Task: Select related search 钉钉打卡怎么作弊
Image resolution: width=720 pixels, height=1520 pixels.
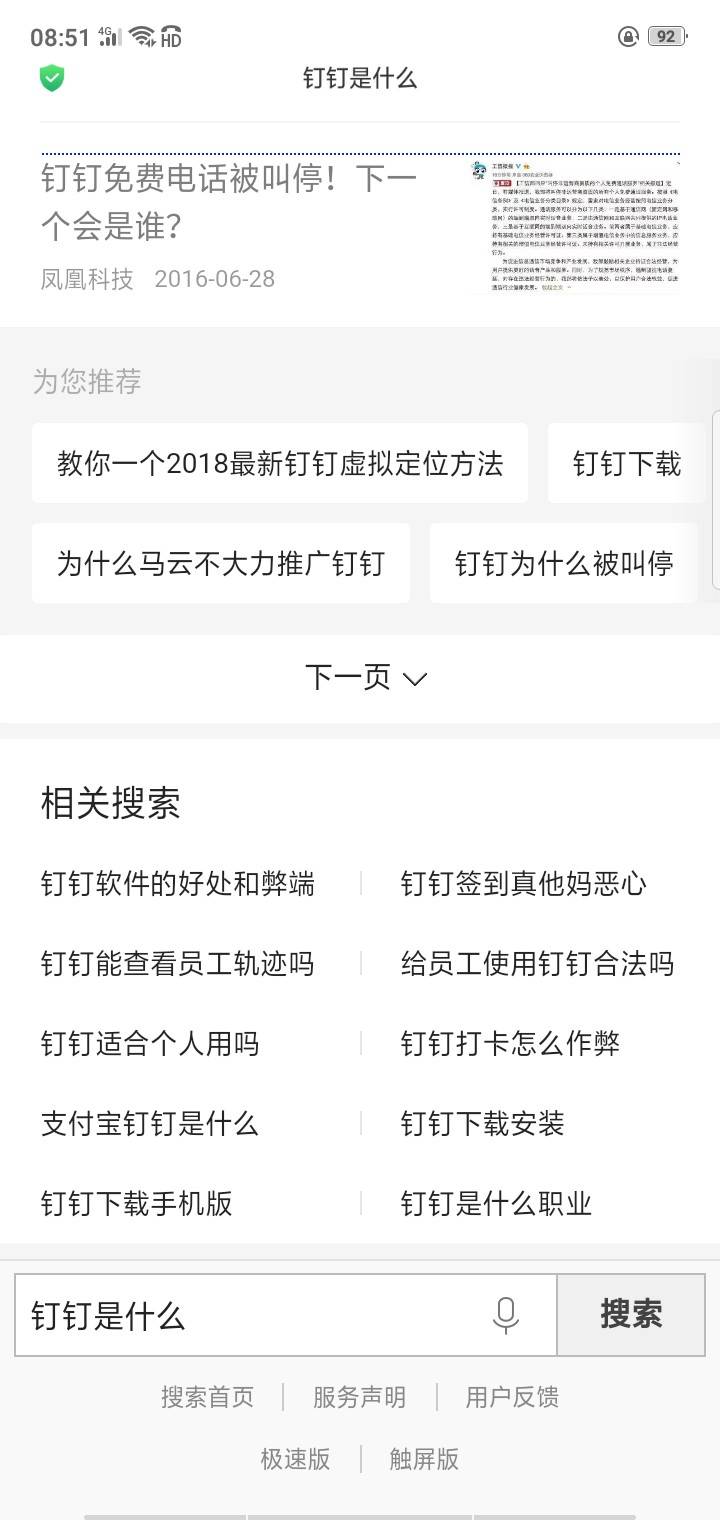Action: point(510,1044)
